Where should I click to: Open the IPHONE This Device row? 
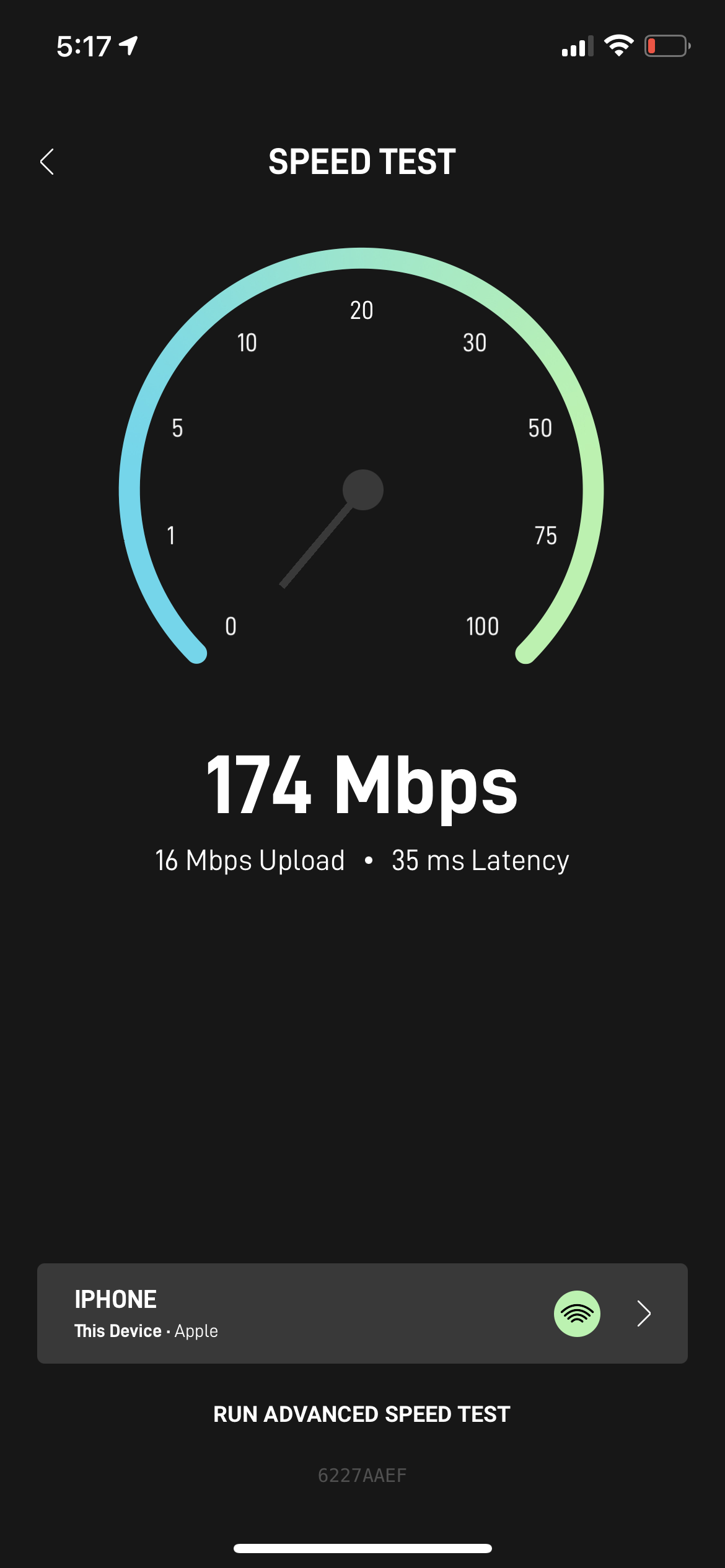[x=362, y=1313]
